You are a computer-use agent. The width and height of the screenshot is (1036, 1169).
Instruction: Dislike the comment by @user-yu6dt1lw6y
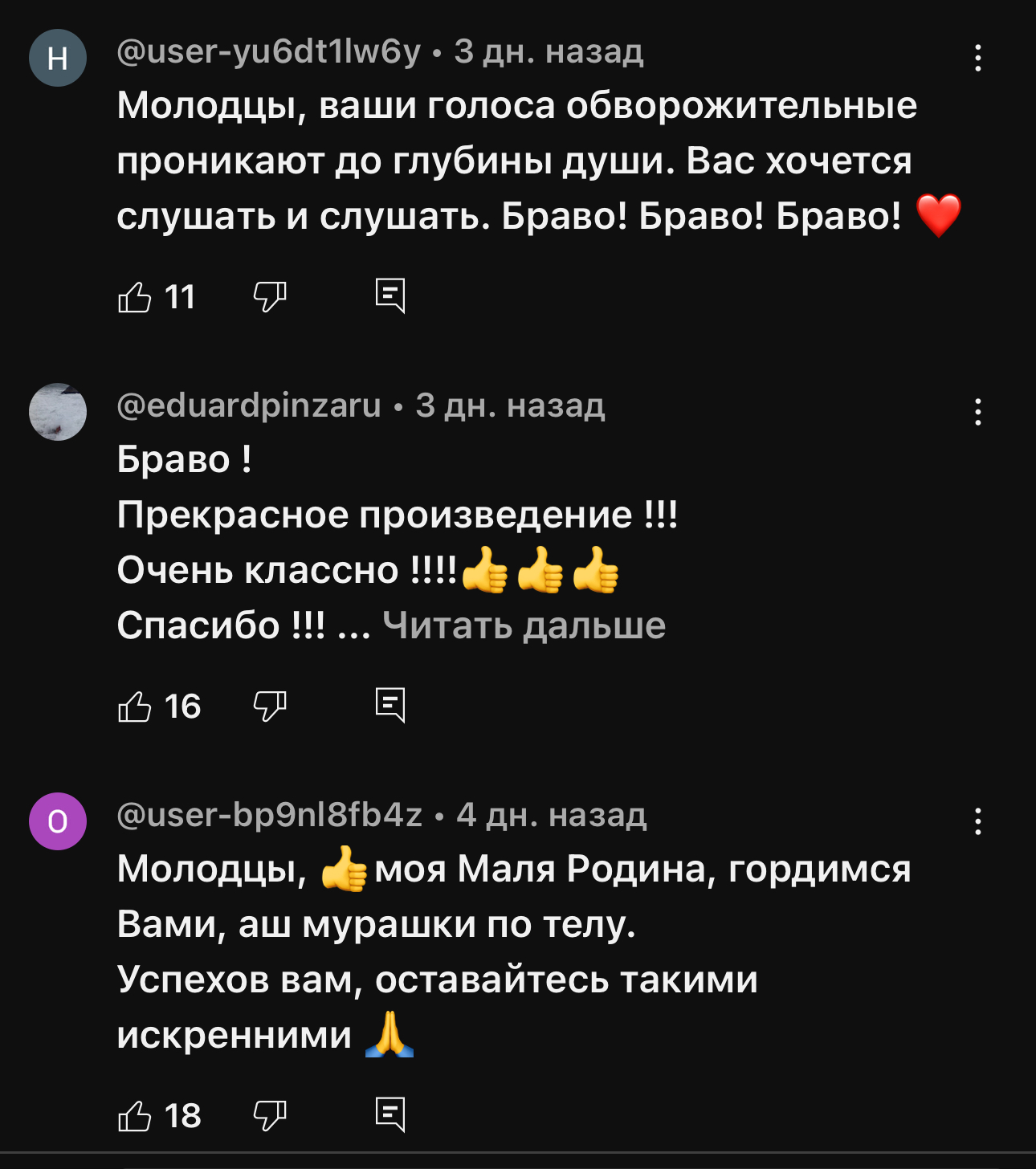coord(270,297)
